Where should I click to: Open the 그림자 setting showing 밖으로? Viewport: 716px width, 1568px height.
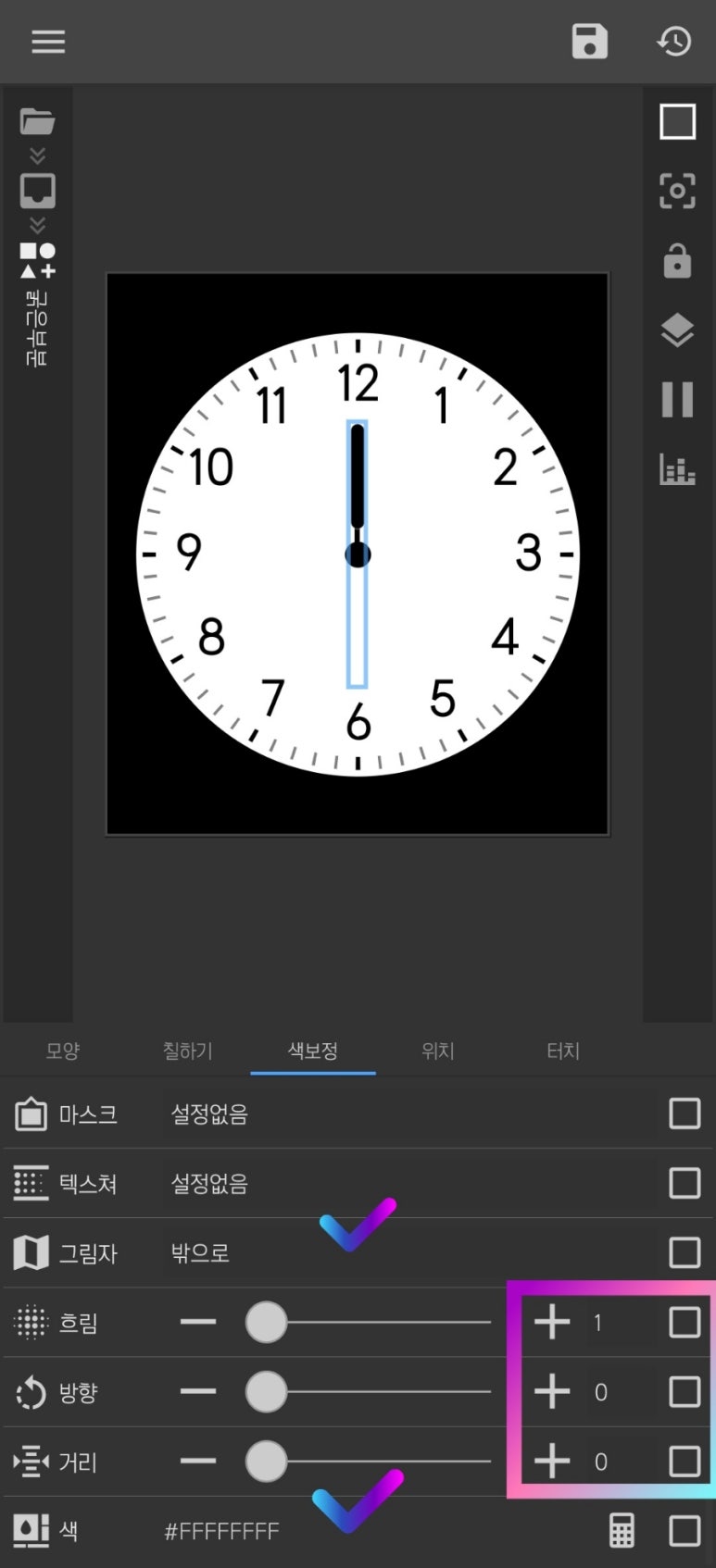tap(200, 1253)
